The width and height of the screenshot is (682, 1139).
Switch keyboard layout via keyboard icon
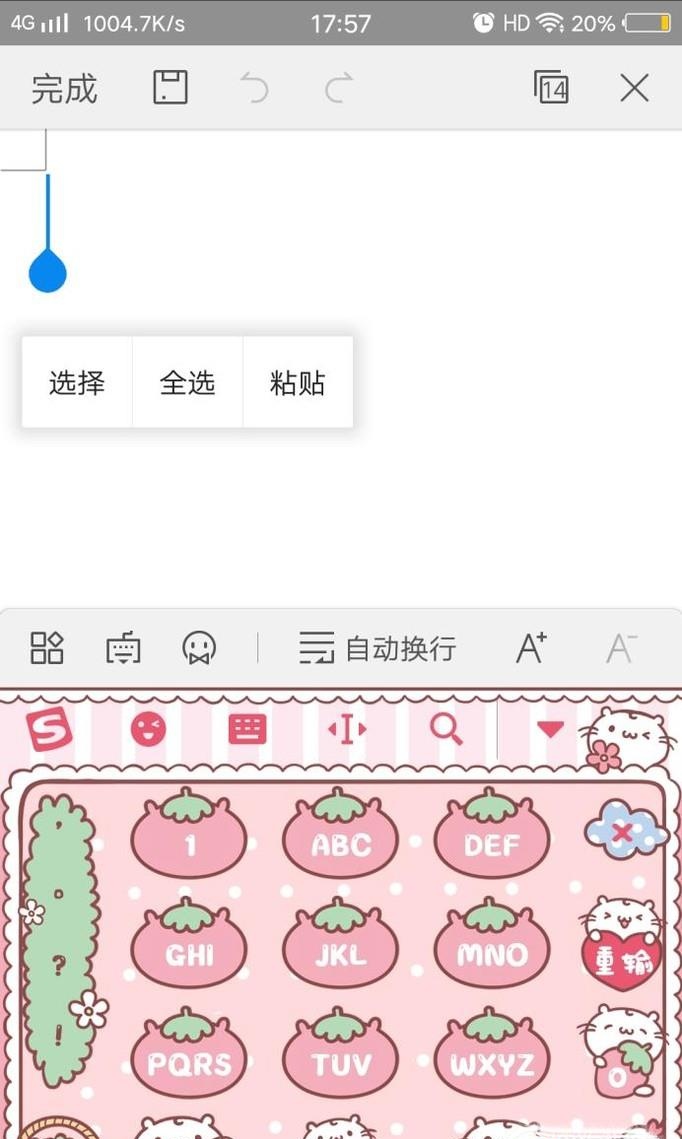(x=247, y=729)
